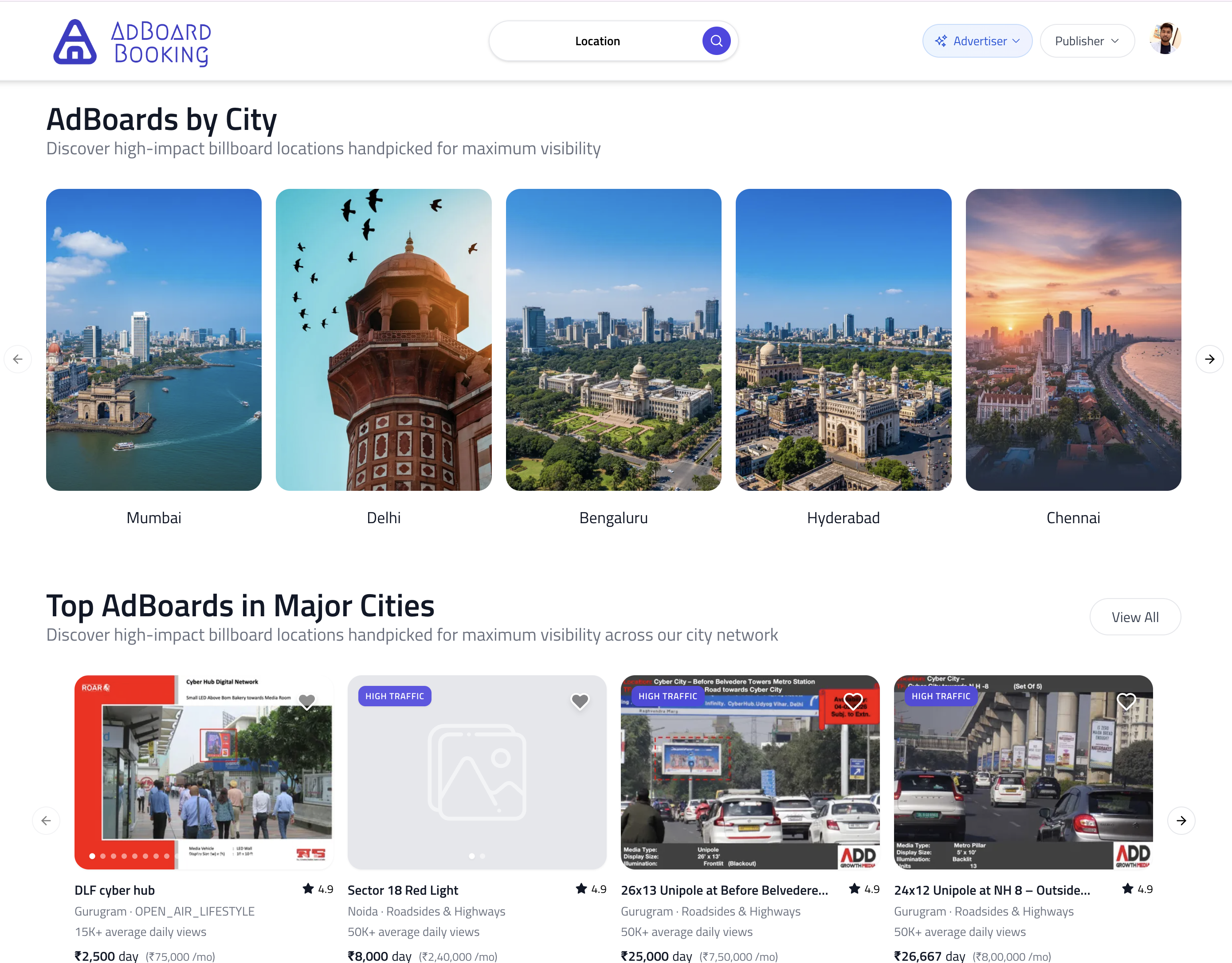View All top AdBoards

pyautogui.click(x=1134, y=617)
